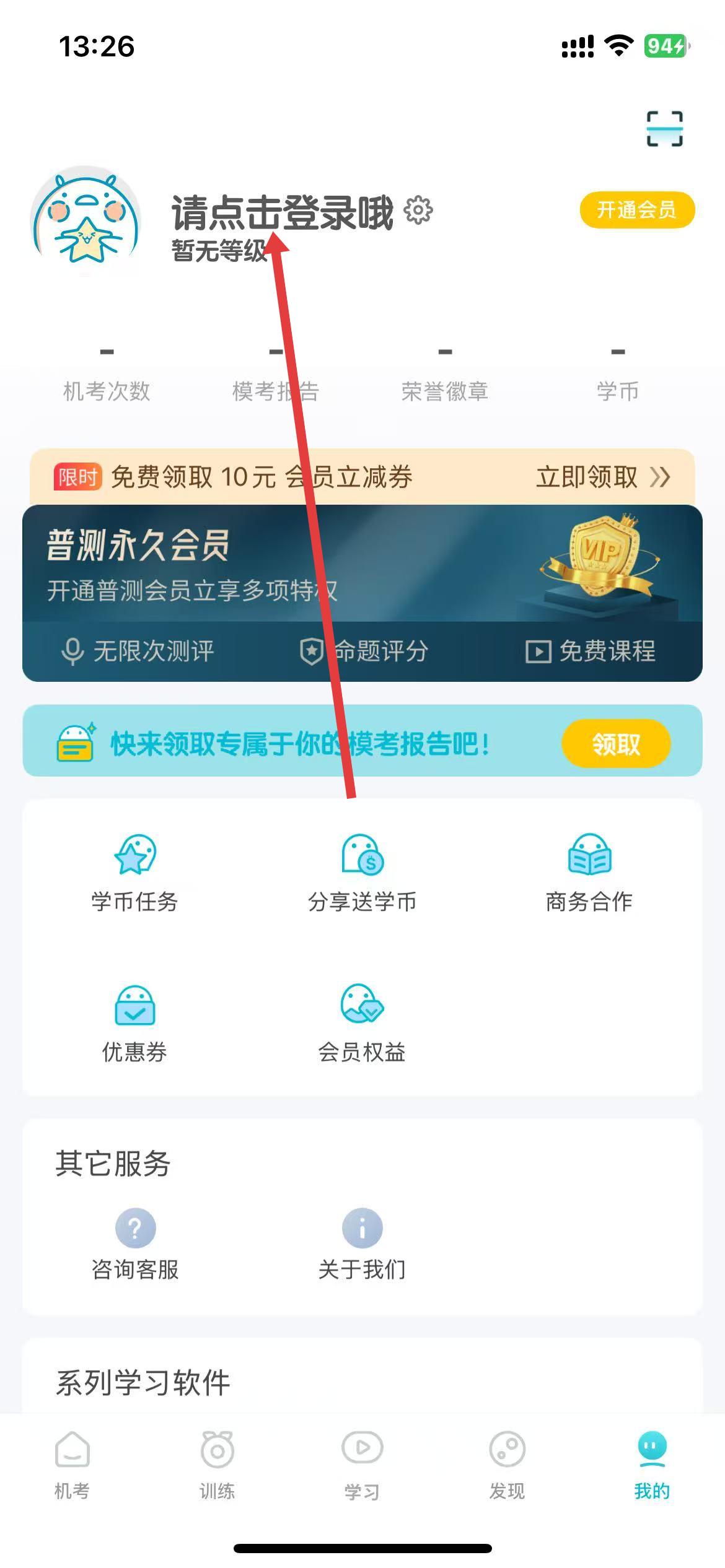Image resolution: width=725 pixels, height=1568 pixels.
Task: Tap the profile avatar
Action: [x=86, y=220]
